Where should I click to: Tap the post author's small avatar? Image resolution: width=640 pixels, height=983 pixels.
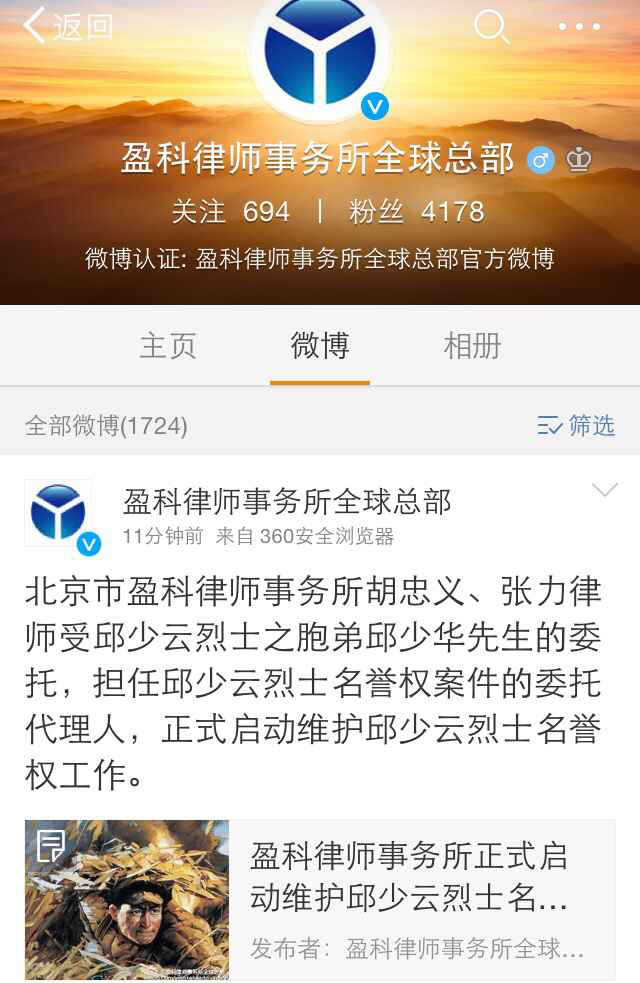pyautogui.click(x=58, y=513)
